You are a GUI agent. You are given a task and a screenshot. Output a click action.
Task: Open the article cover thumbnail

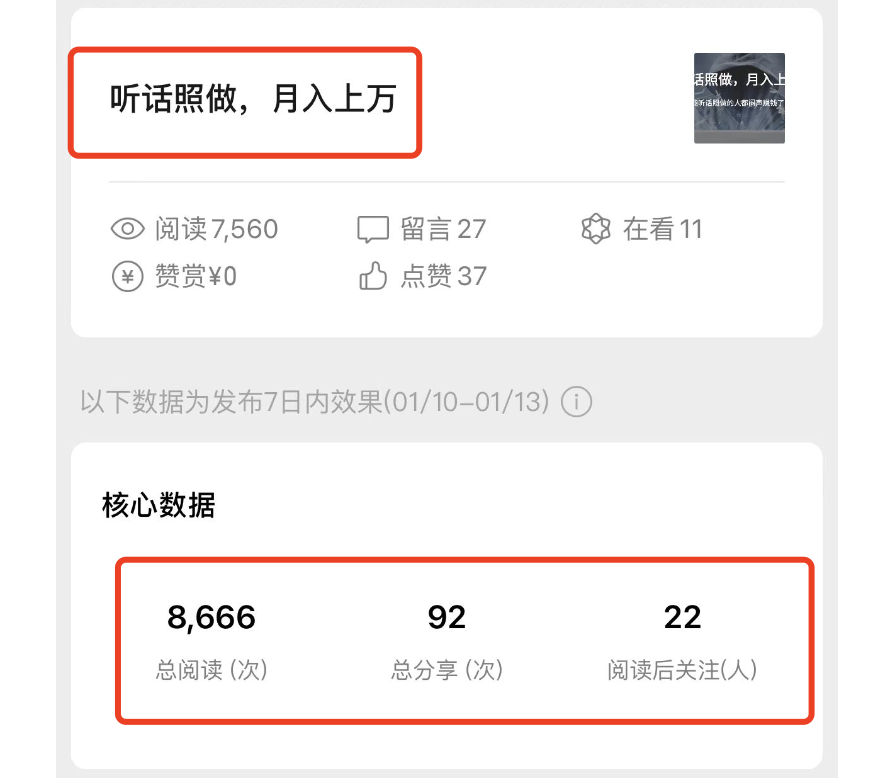(x=739, y=98)
